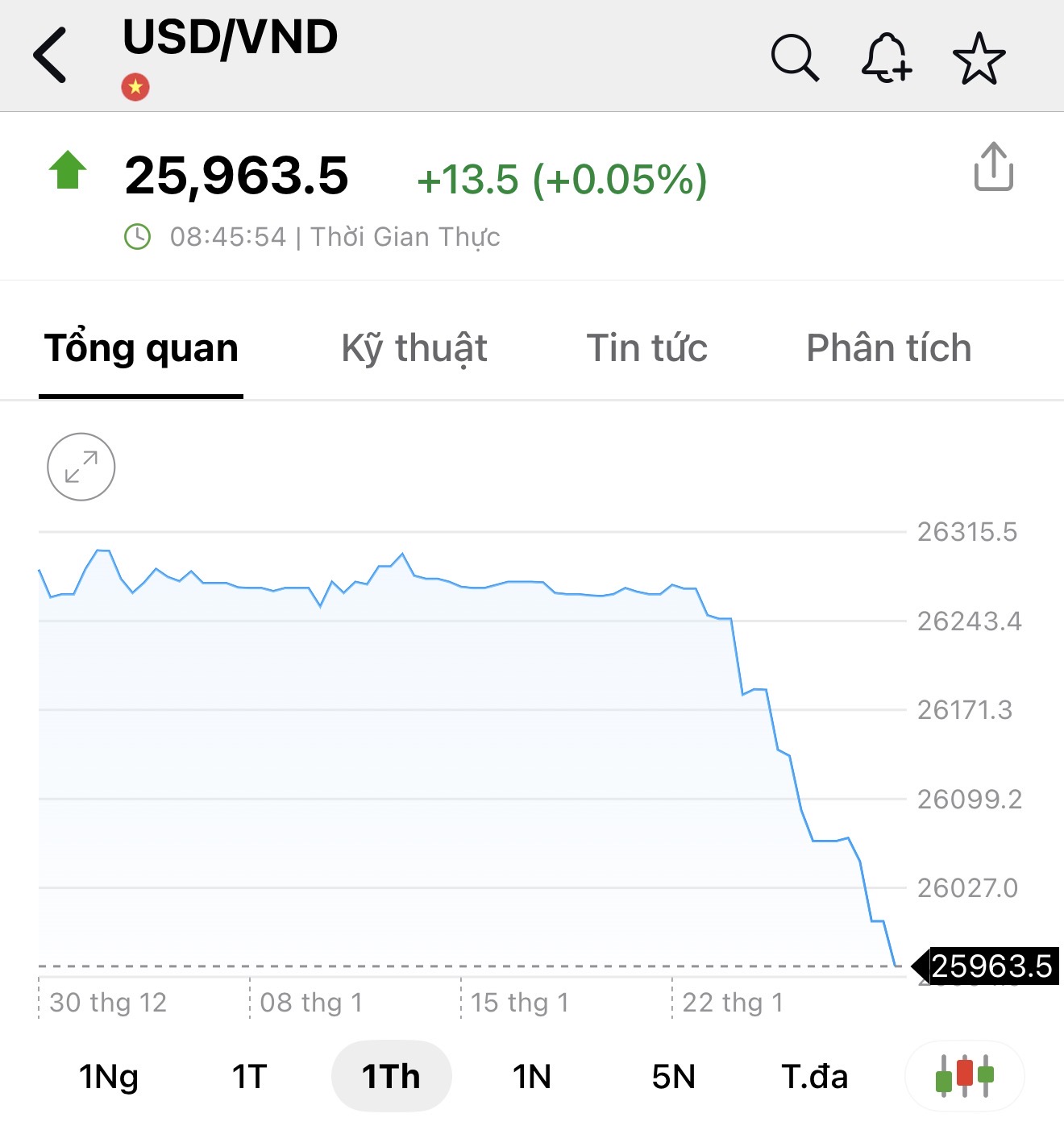1064x1126 pixels.
Task: Change chart range to 5N
Action: (x=673, y=1077)
